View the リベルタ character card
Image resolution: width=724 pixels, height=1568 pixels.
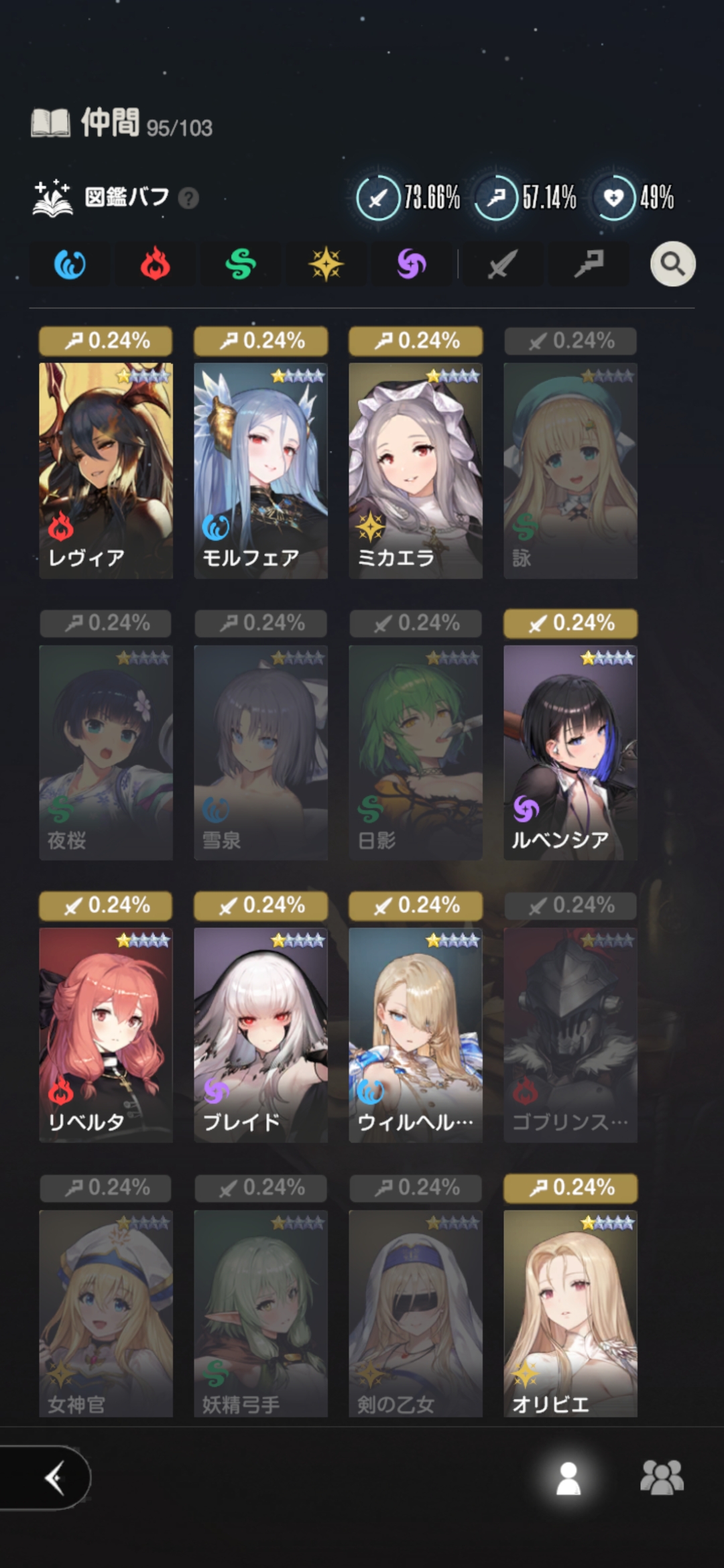(x=106, y=1035)
